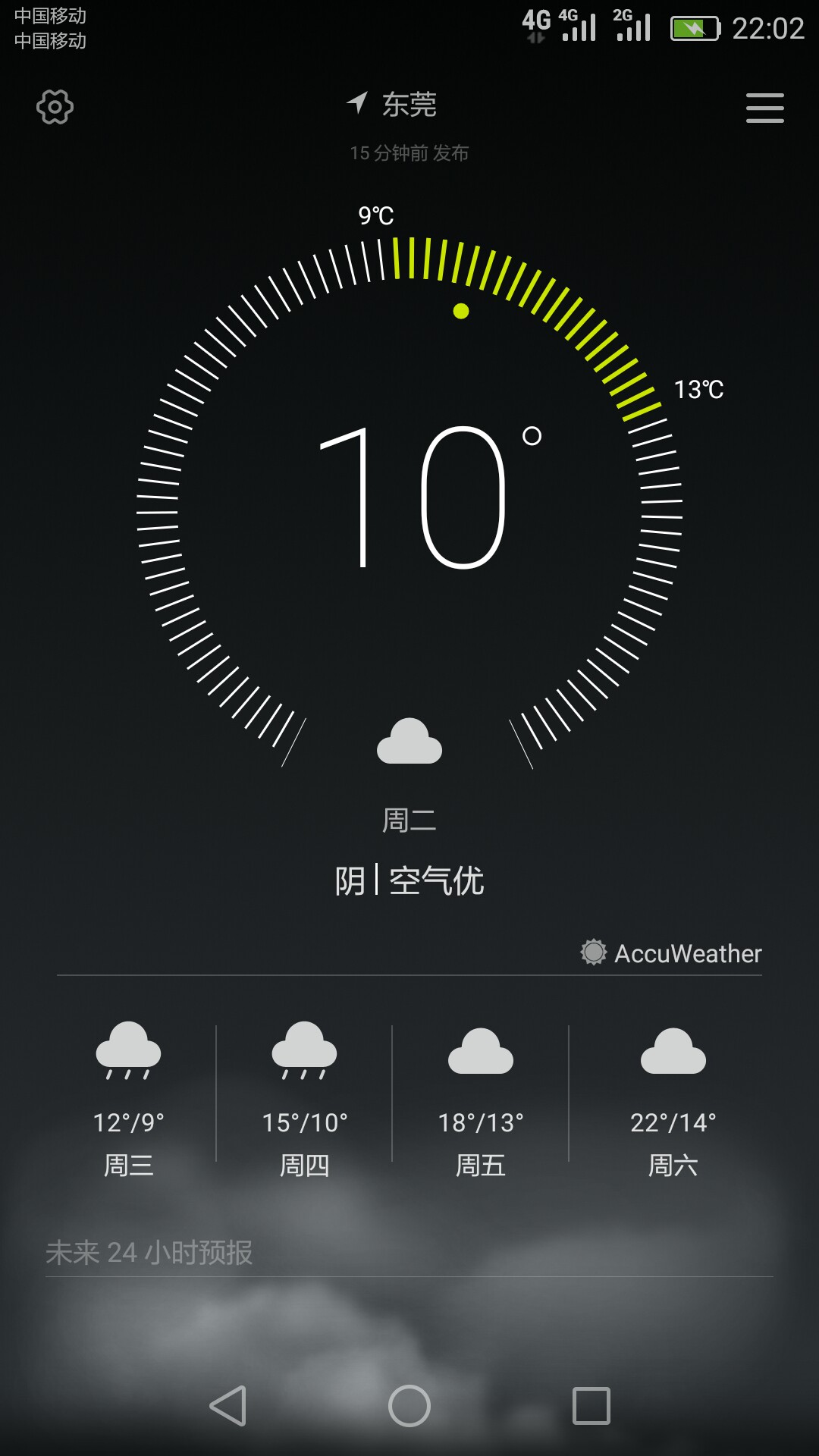Return to home screen via home button
819x1456 pixels.
click(409, 1406)
